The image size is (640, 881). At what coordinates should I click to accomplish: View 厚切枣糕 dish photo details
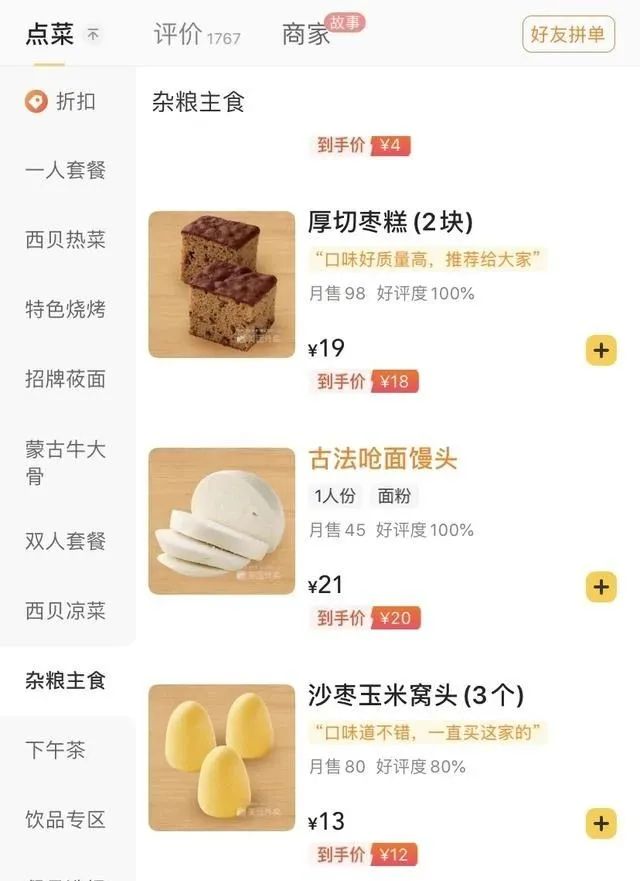coord(222,285)
